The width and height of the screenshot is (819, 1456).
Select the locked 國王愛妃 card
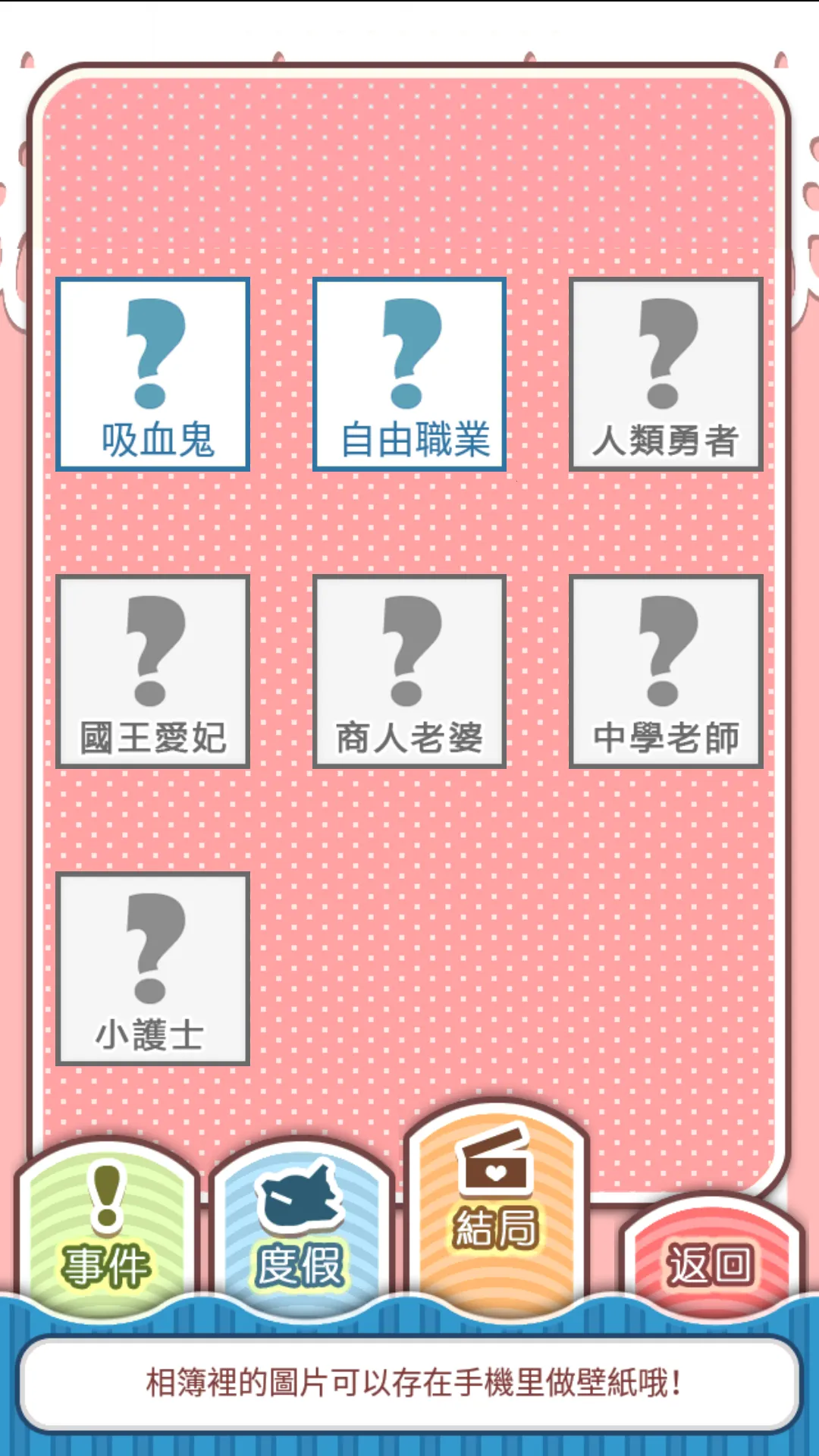pos(152,671)
